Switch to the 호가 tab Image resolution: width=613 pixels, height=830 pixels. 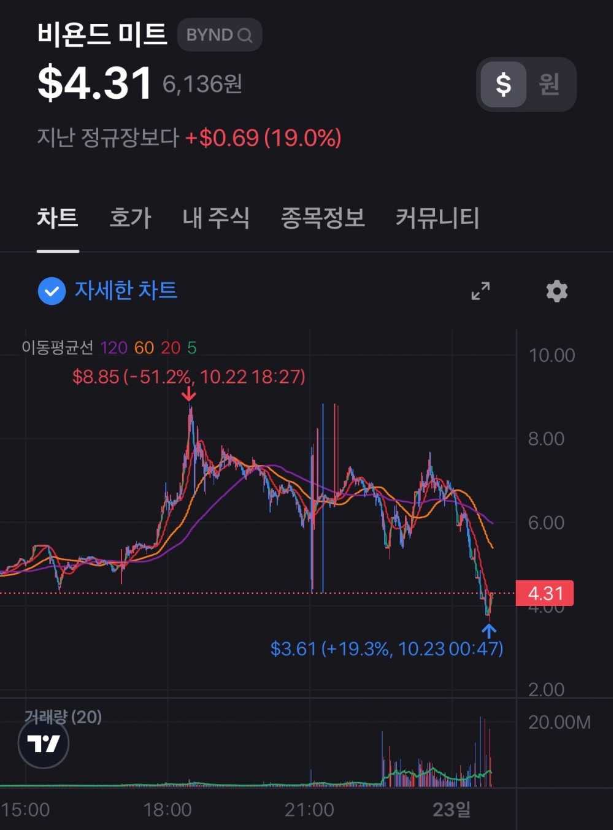click(x=130, y=218)
